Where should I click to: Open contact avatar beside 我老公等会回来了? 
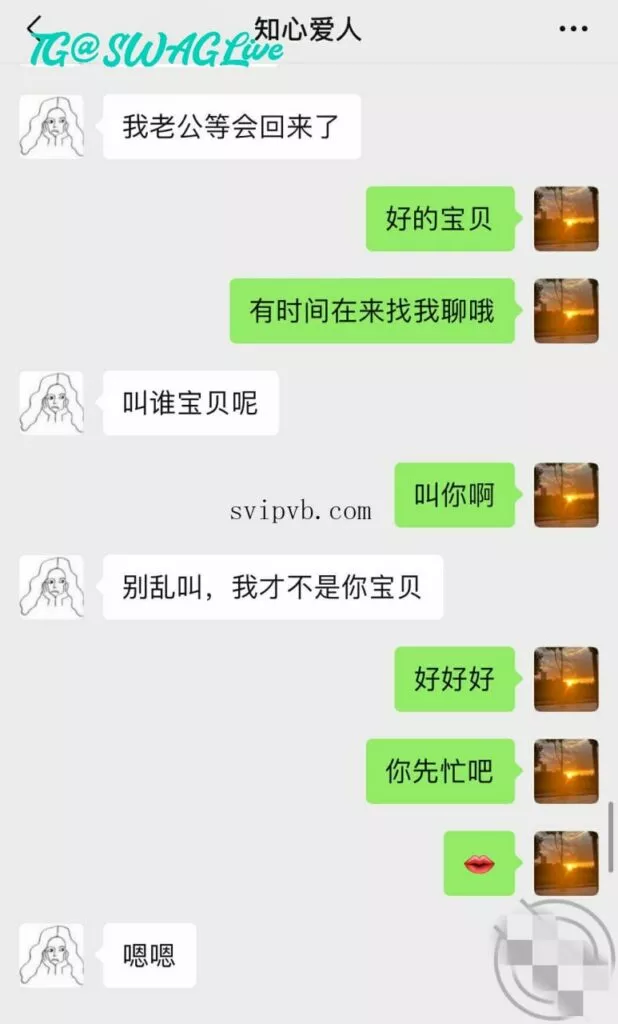point(51,127)
